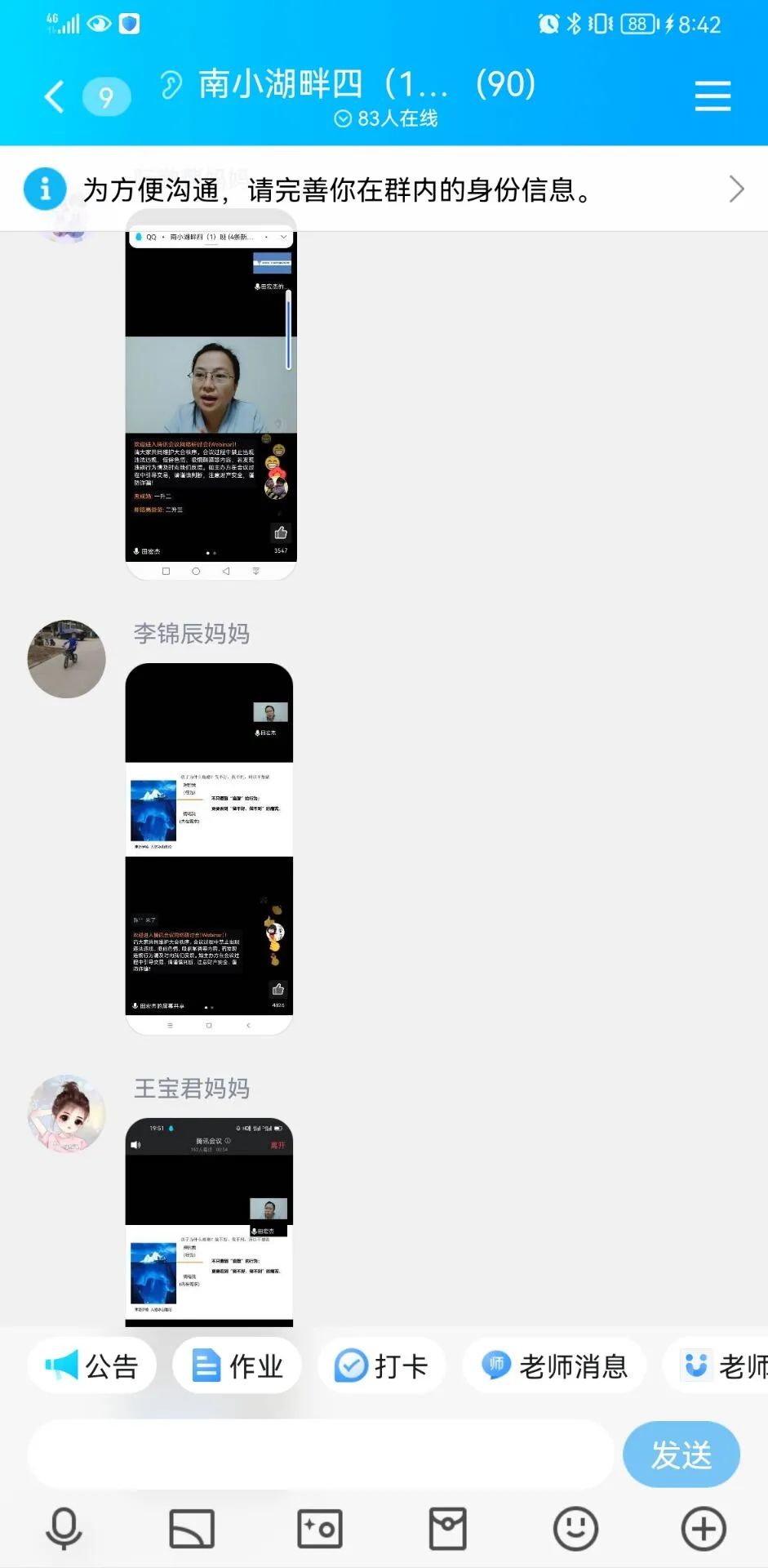The image size is (768, 1568).
Task: Tap 王宝君妈妈's avatar
Action: point(67,1113)
